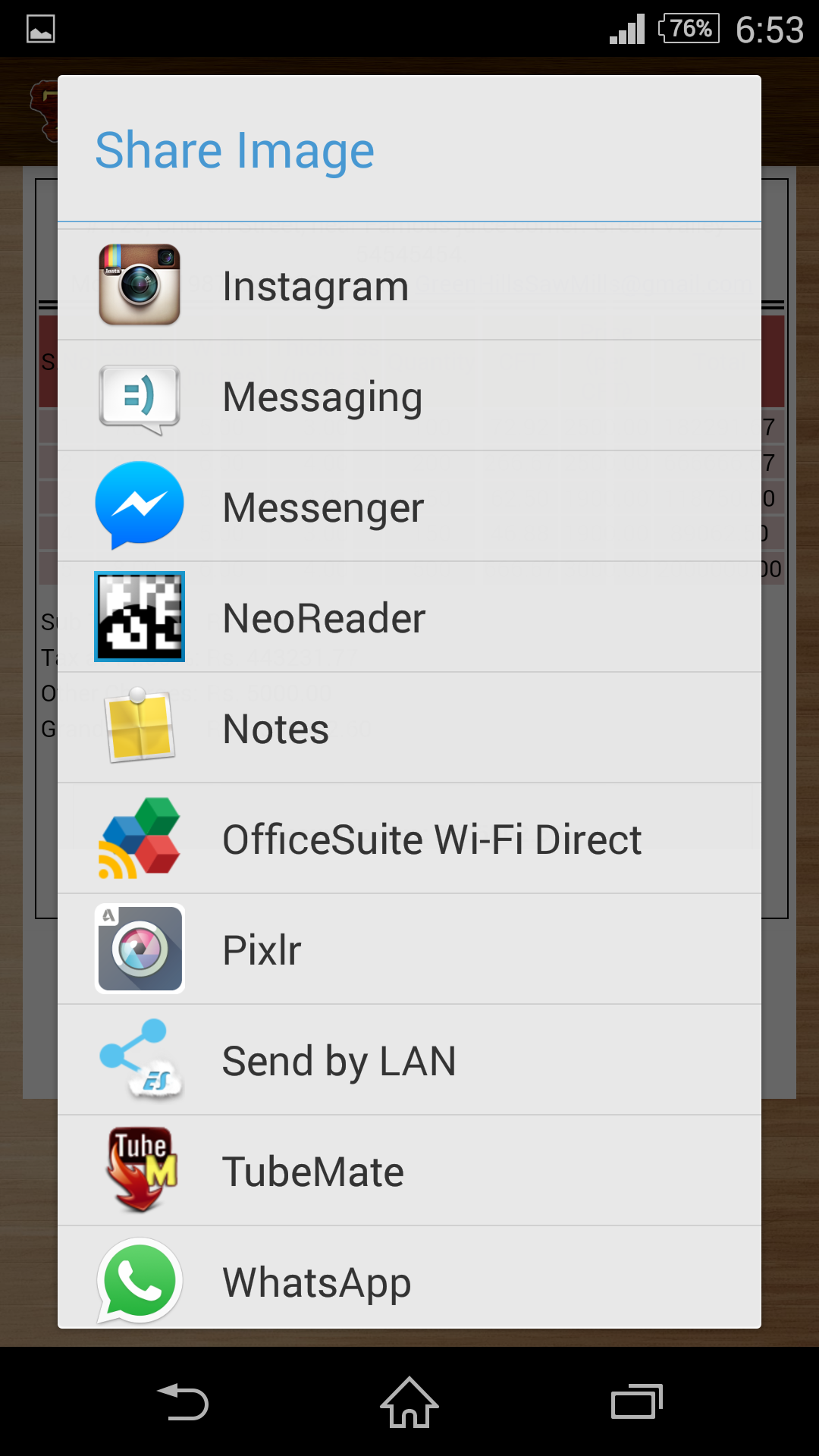Screen dimensions: 819x1456
Task: Open NeoReader as share target
Action: 409,618
